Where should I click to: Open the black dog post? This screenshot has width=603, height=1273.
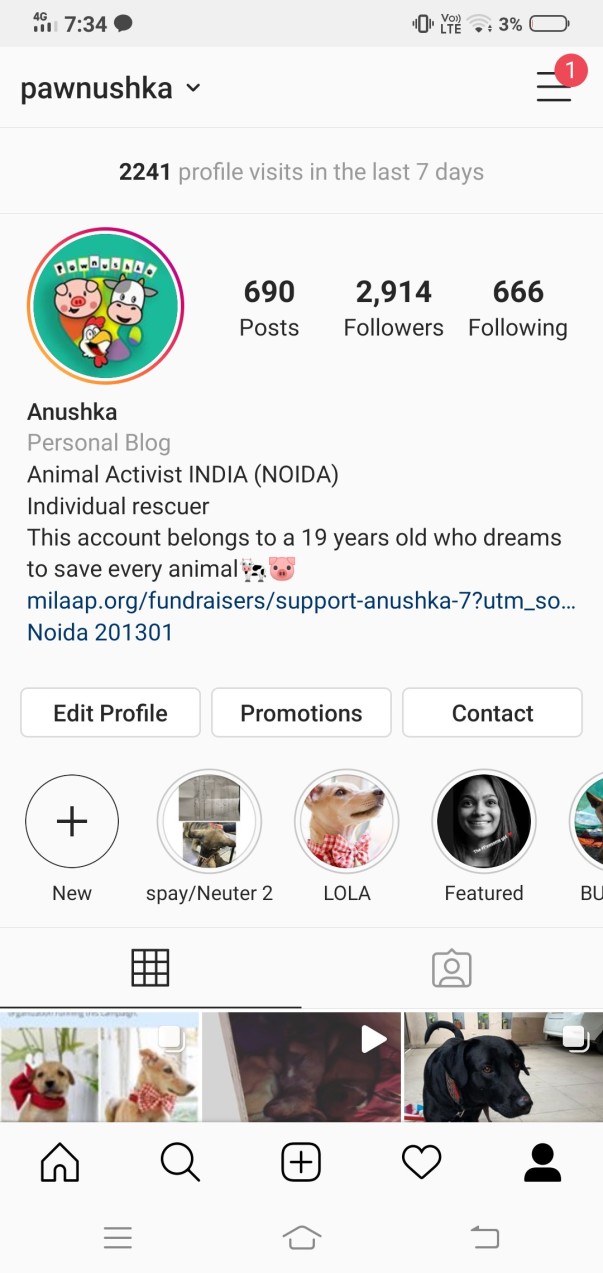[503, 1066]
